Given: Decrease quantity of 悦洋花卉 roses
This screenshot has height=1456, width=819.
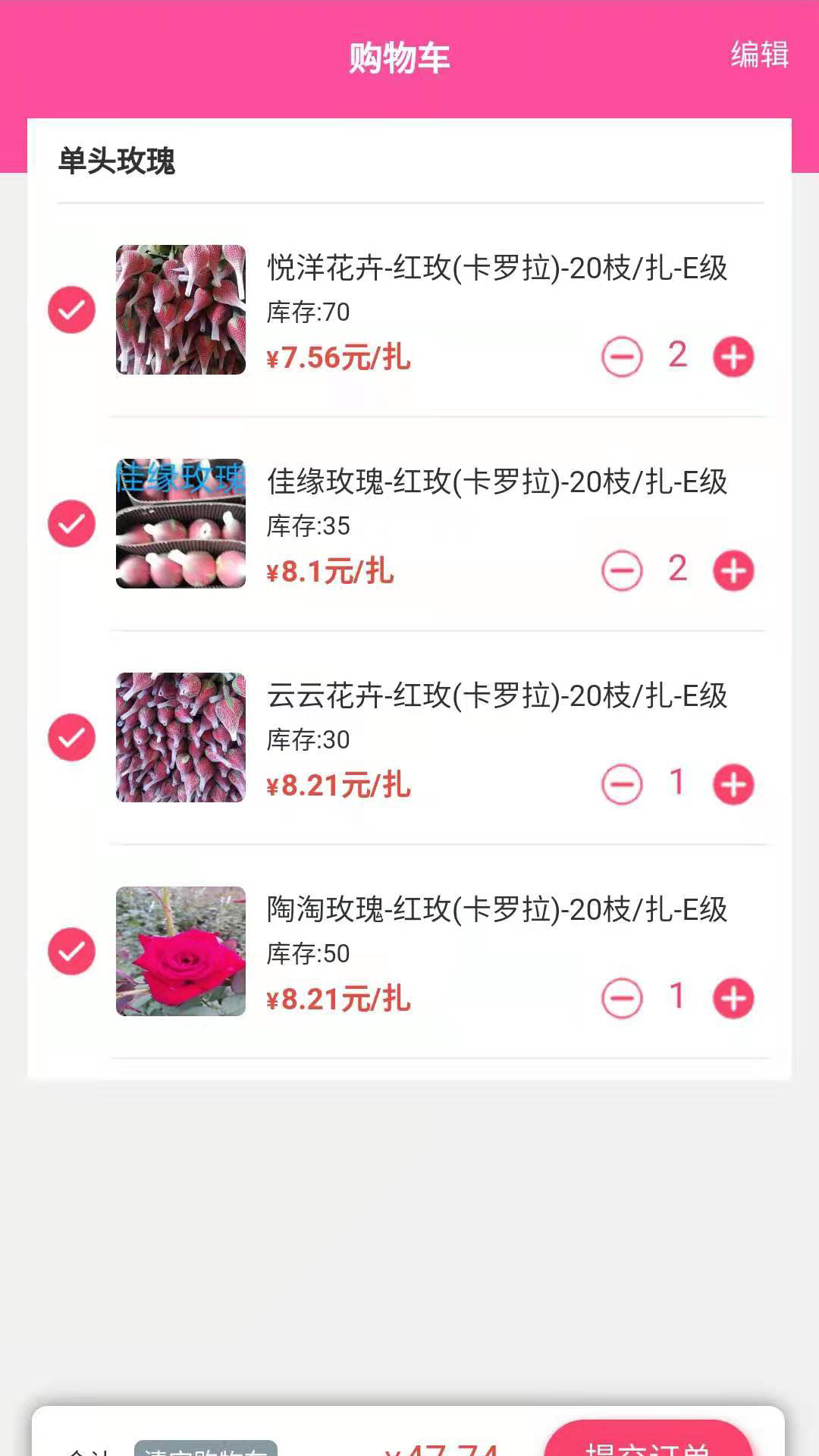Looking at the screenshot, I should tap(622, 357).
